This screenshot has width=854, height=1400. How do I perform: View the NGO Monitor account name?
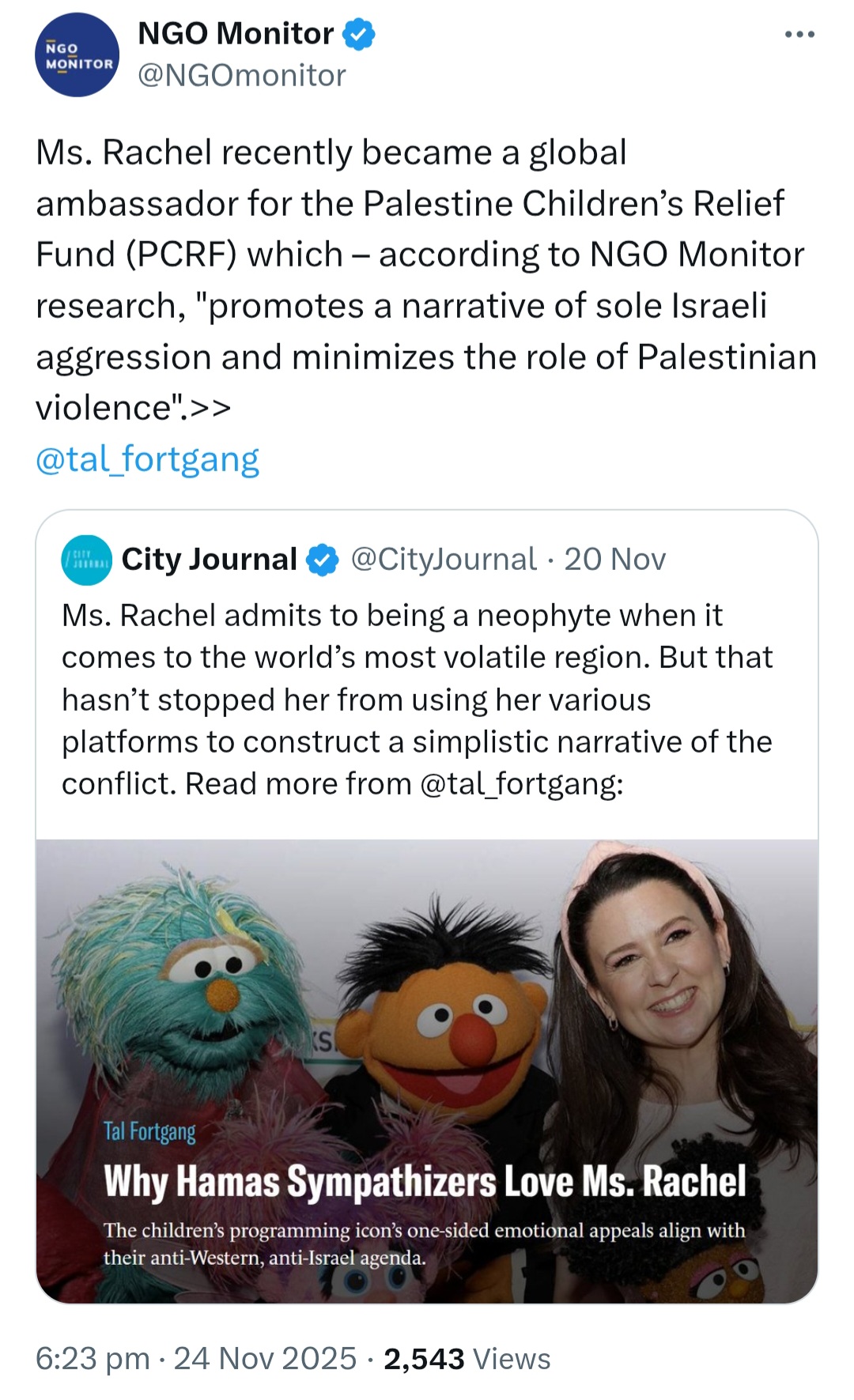[x=236, y=33]
